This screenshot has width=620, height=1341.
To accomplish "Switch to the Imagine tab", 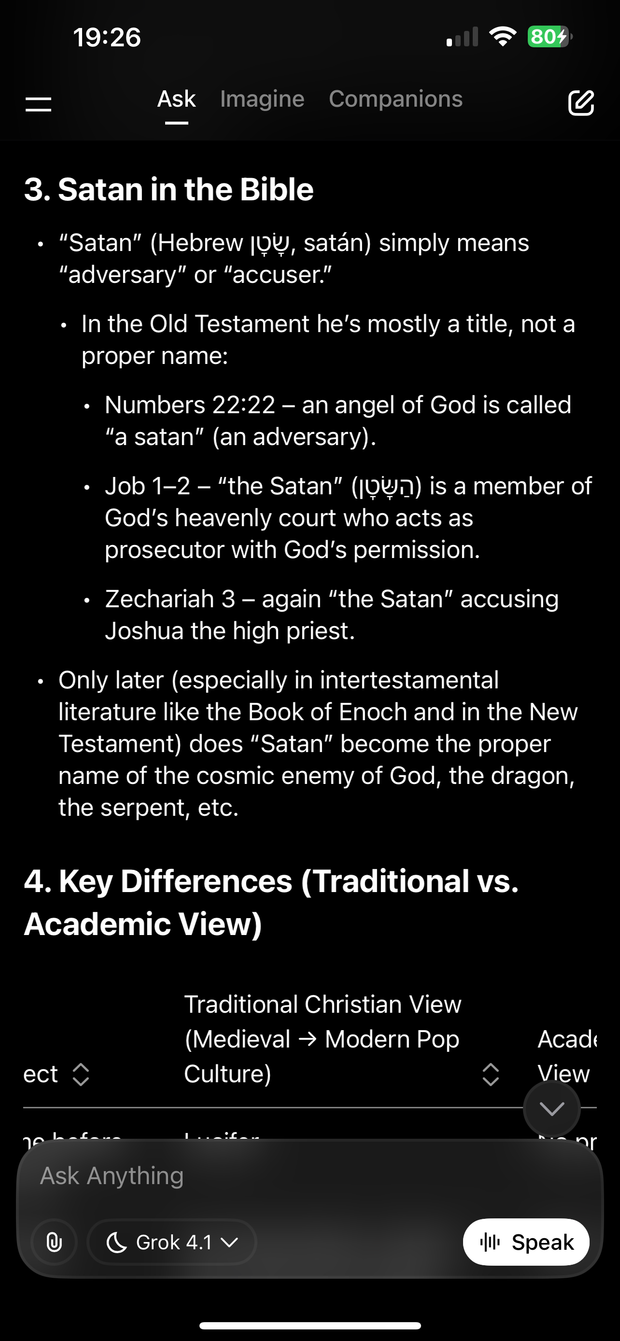I will (262, 99).
